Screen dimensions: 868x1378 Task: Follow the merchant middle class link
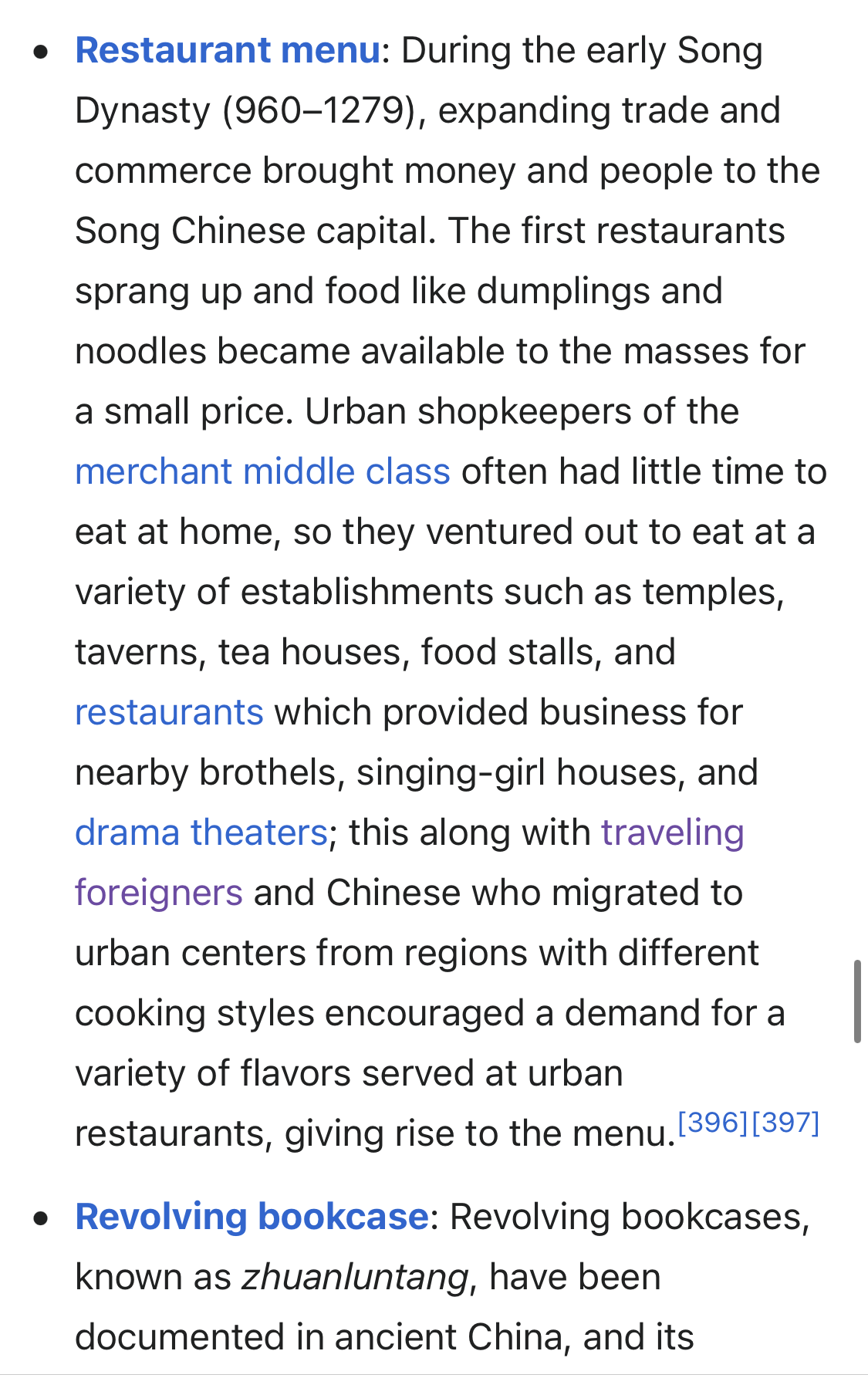[x=262, y=472]
